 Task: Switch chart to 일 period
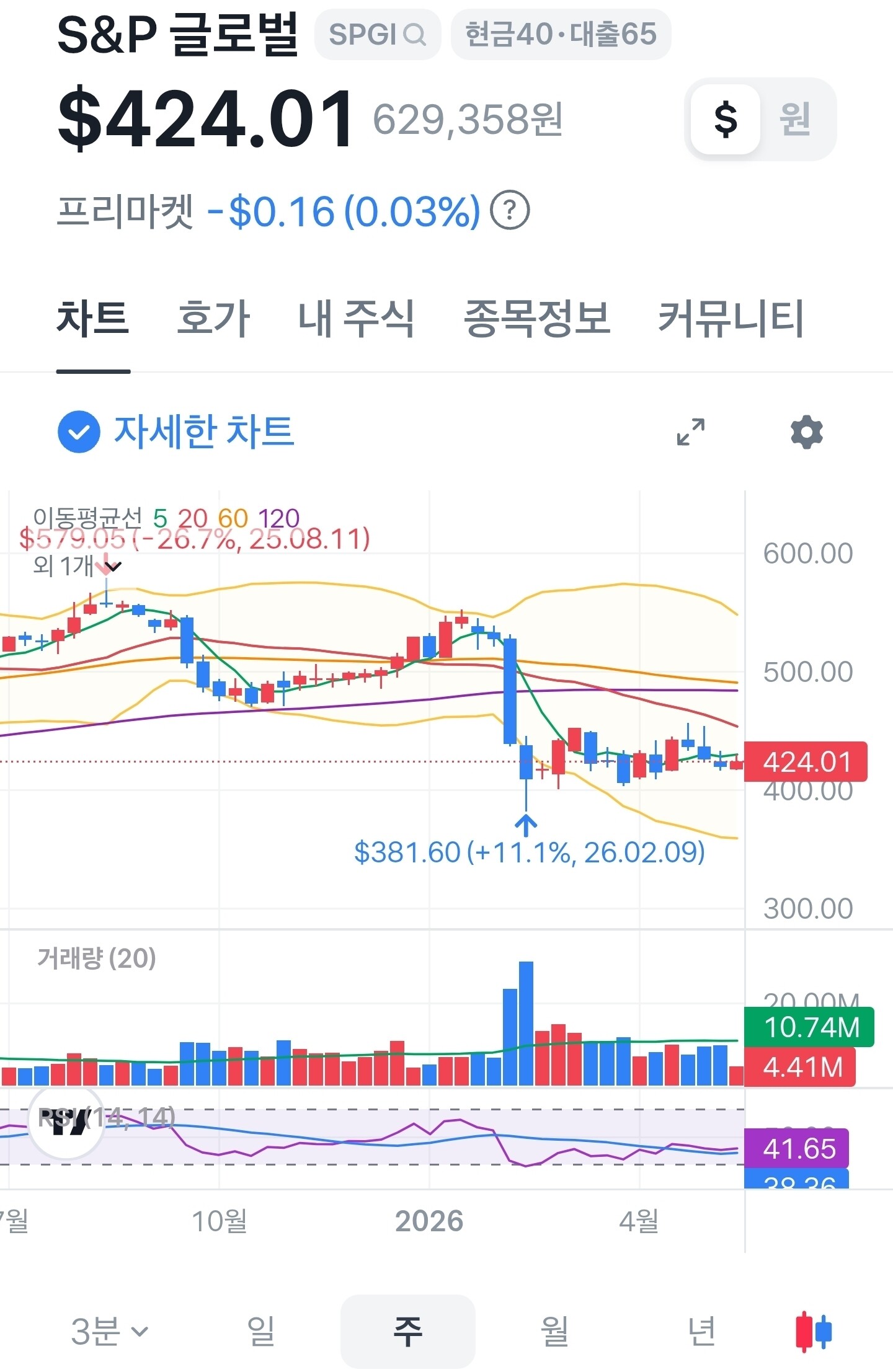260,1331
